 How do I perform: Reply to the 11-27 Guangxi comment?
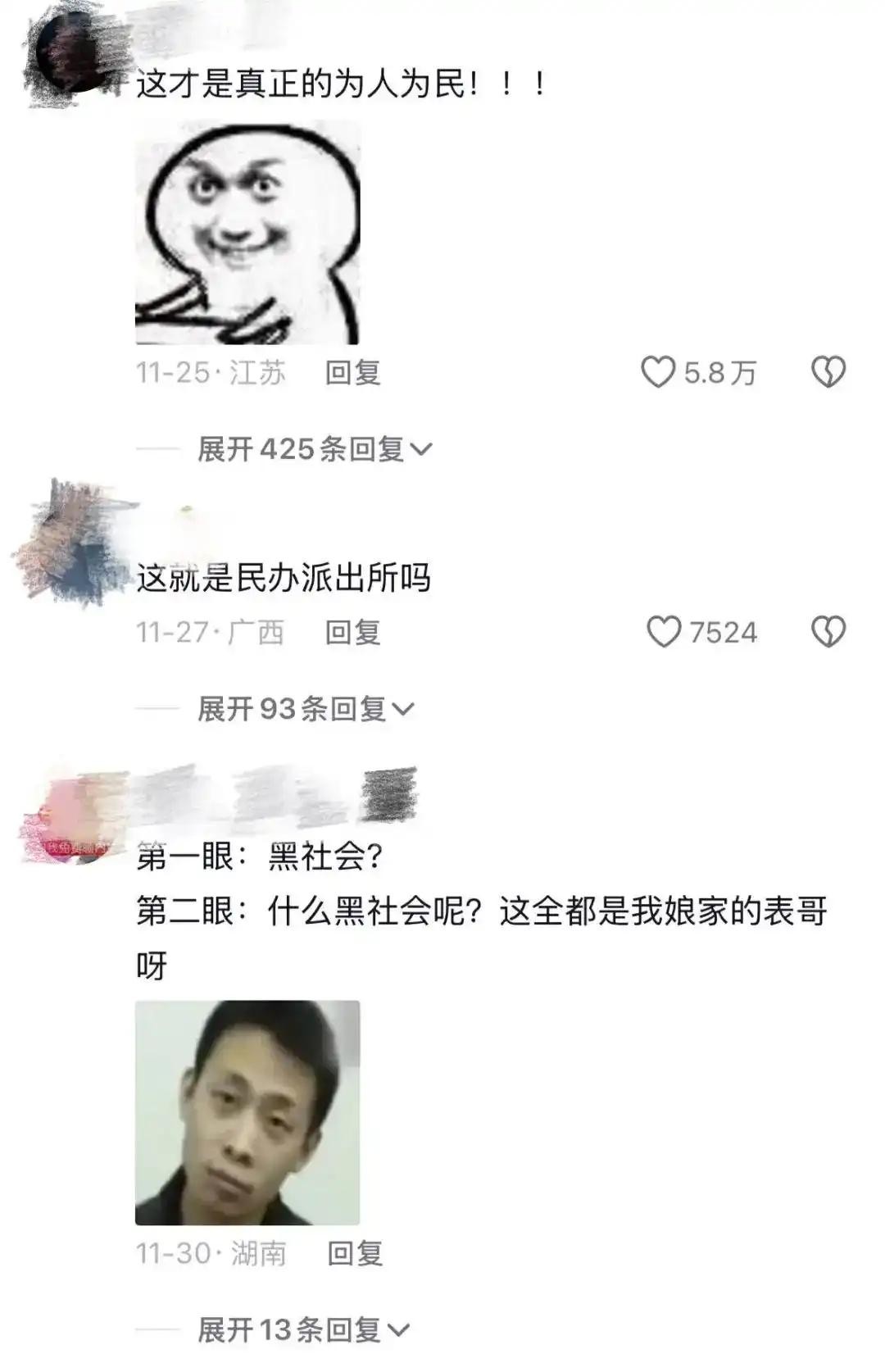(x=353, y=632)
